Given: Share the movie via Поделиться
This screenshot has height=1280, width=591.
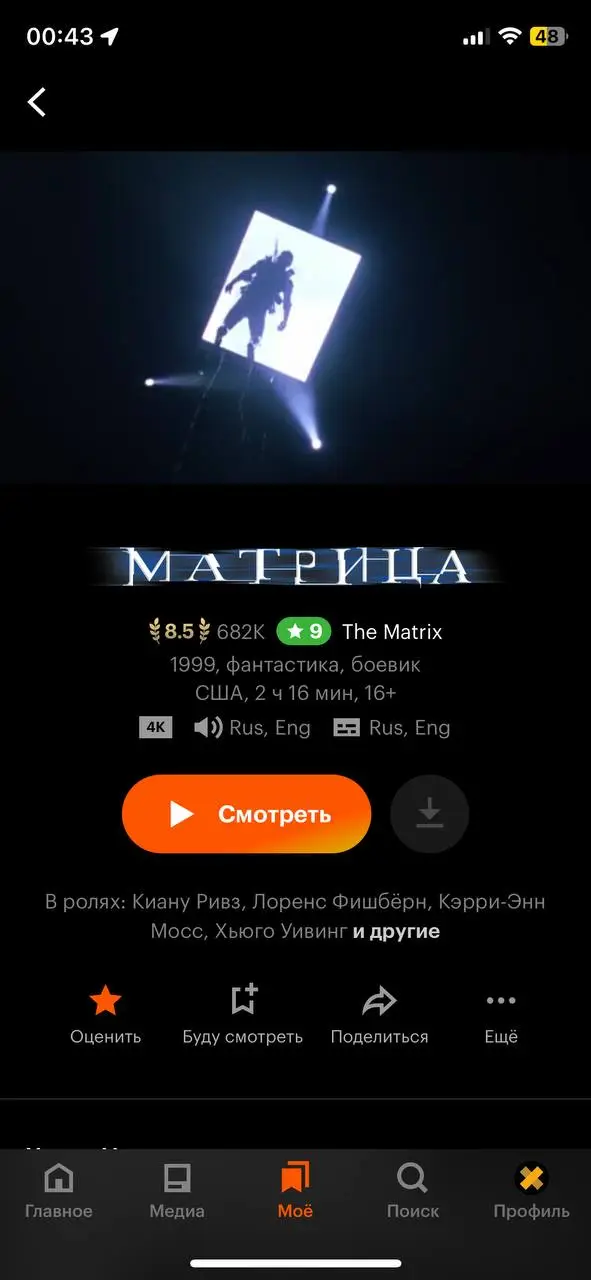Looking at the screenshot, I should point(379,1014).
